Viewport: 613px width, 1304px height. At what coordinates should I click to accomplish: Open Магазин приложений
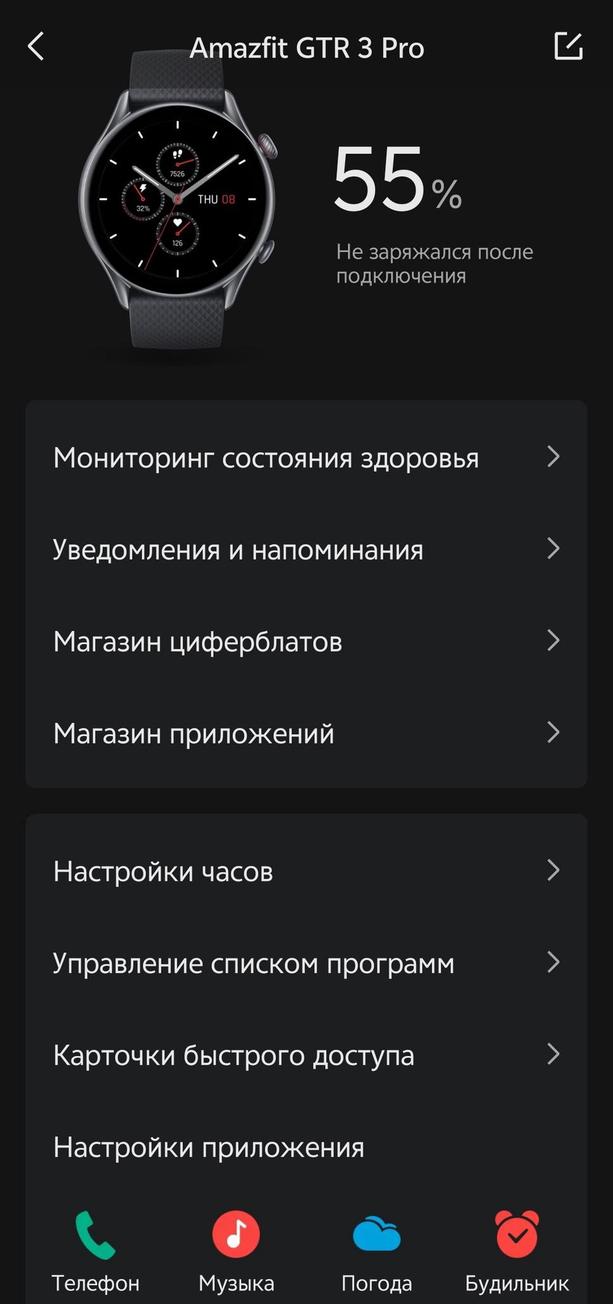point(306,734)
